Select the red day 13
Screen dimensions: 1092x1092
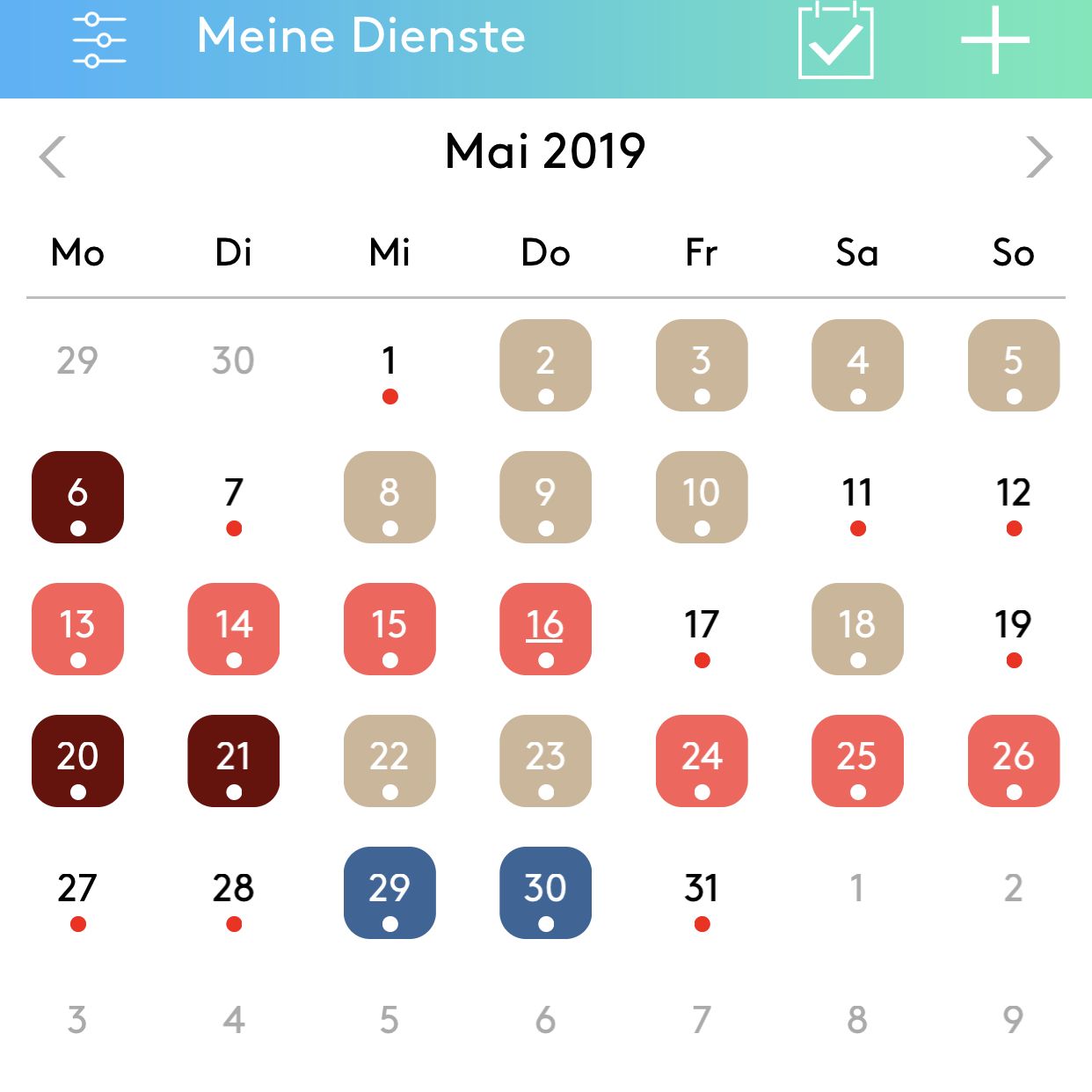coord(77,629)
